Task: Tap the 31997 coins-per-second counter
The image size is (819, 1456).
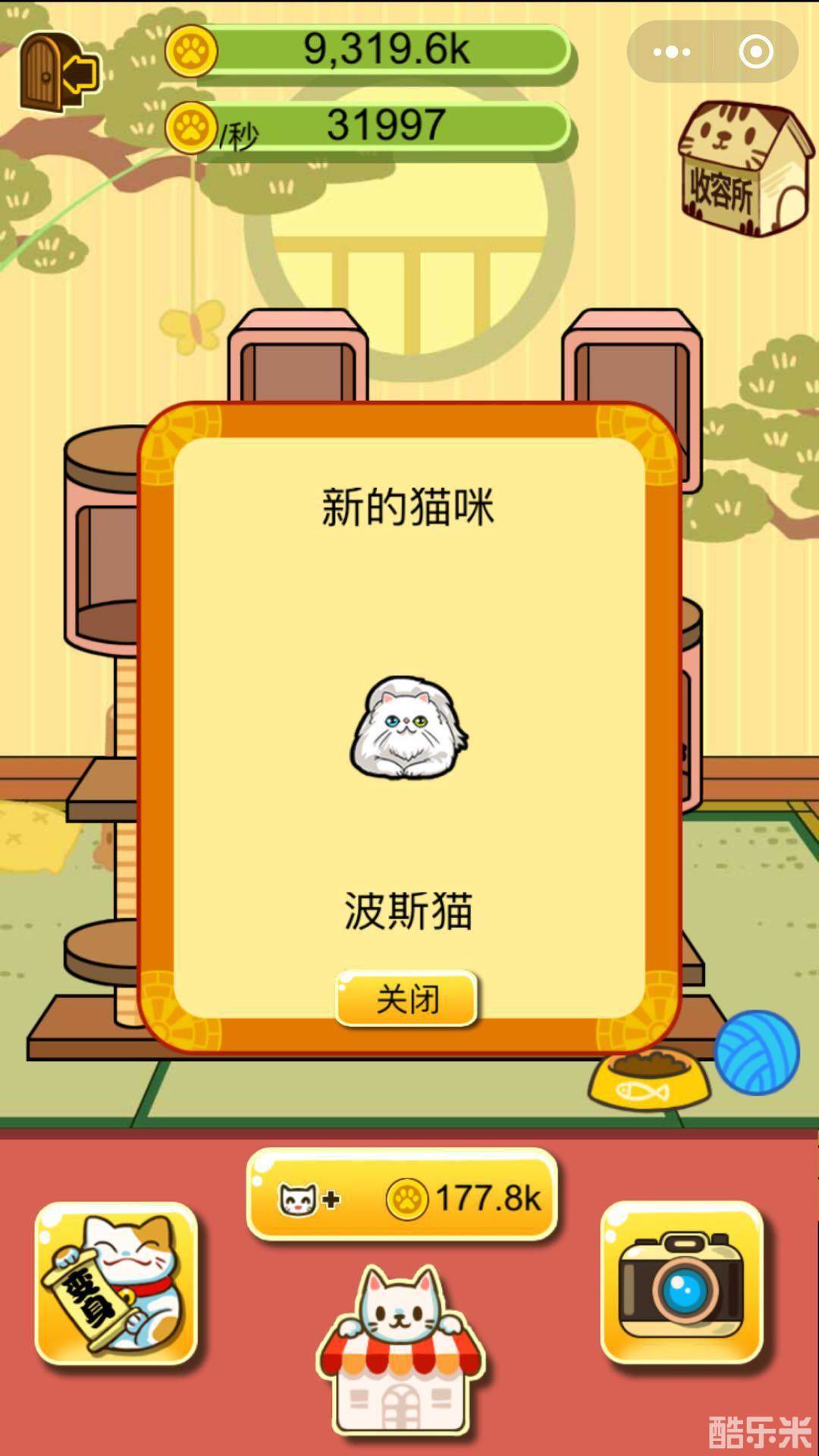Action: [387, 124]
